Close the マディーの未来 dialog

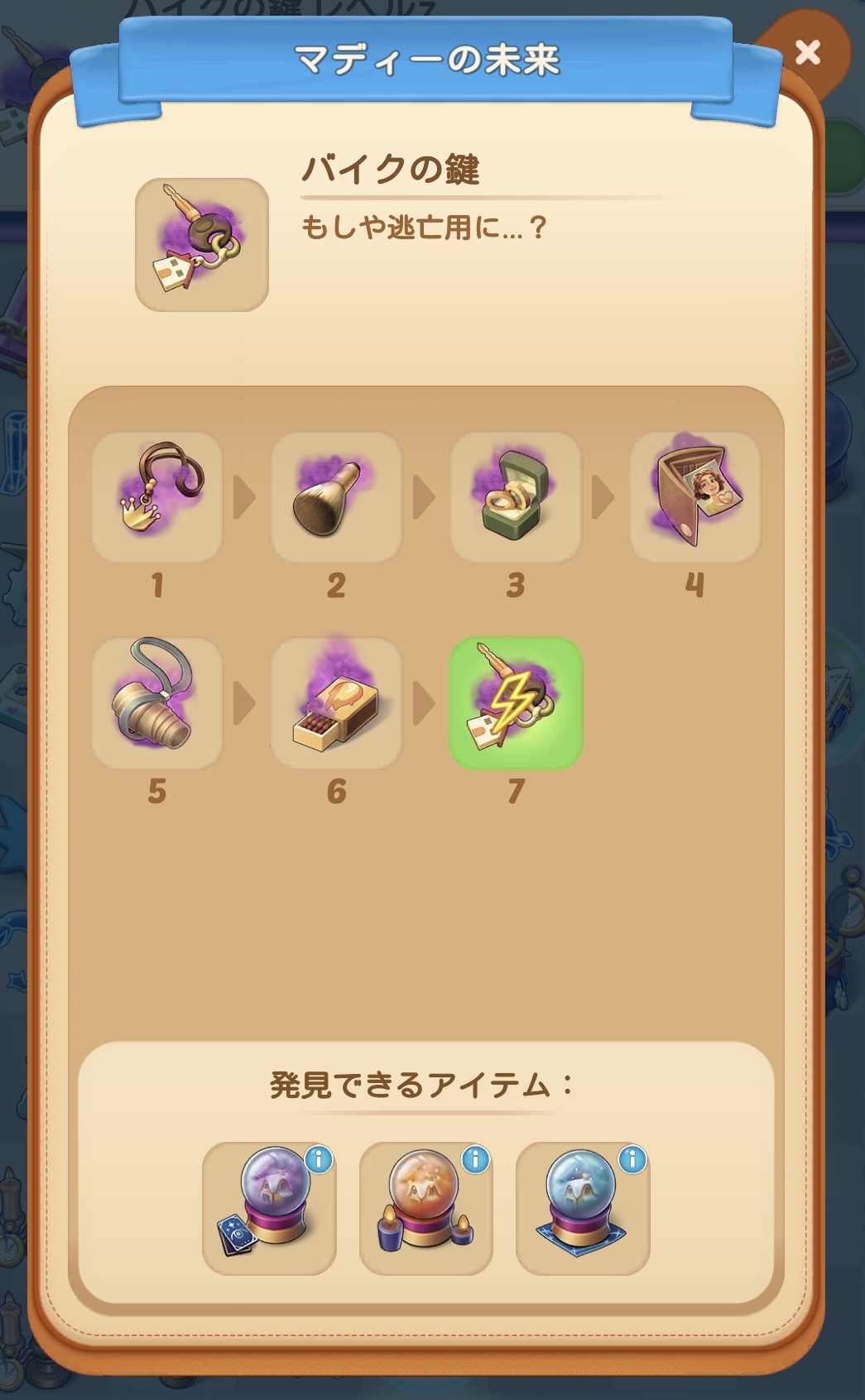[807, 53]
